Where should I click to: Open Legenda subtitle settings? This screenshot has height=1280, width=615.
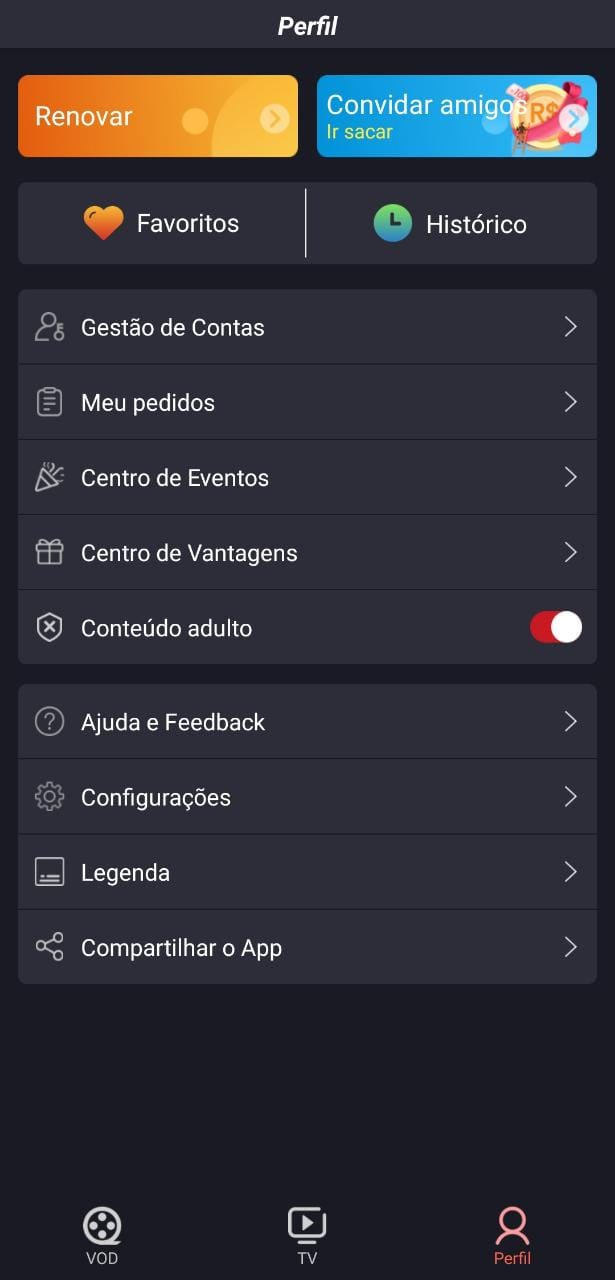coord(307,872)
